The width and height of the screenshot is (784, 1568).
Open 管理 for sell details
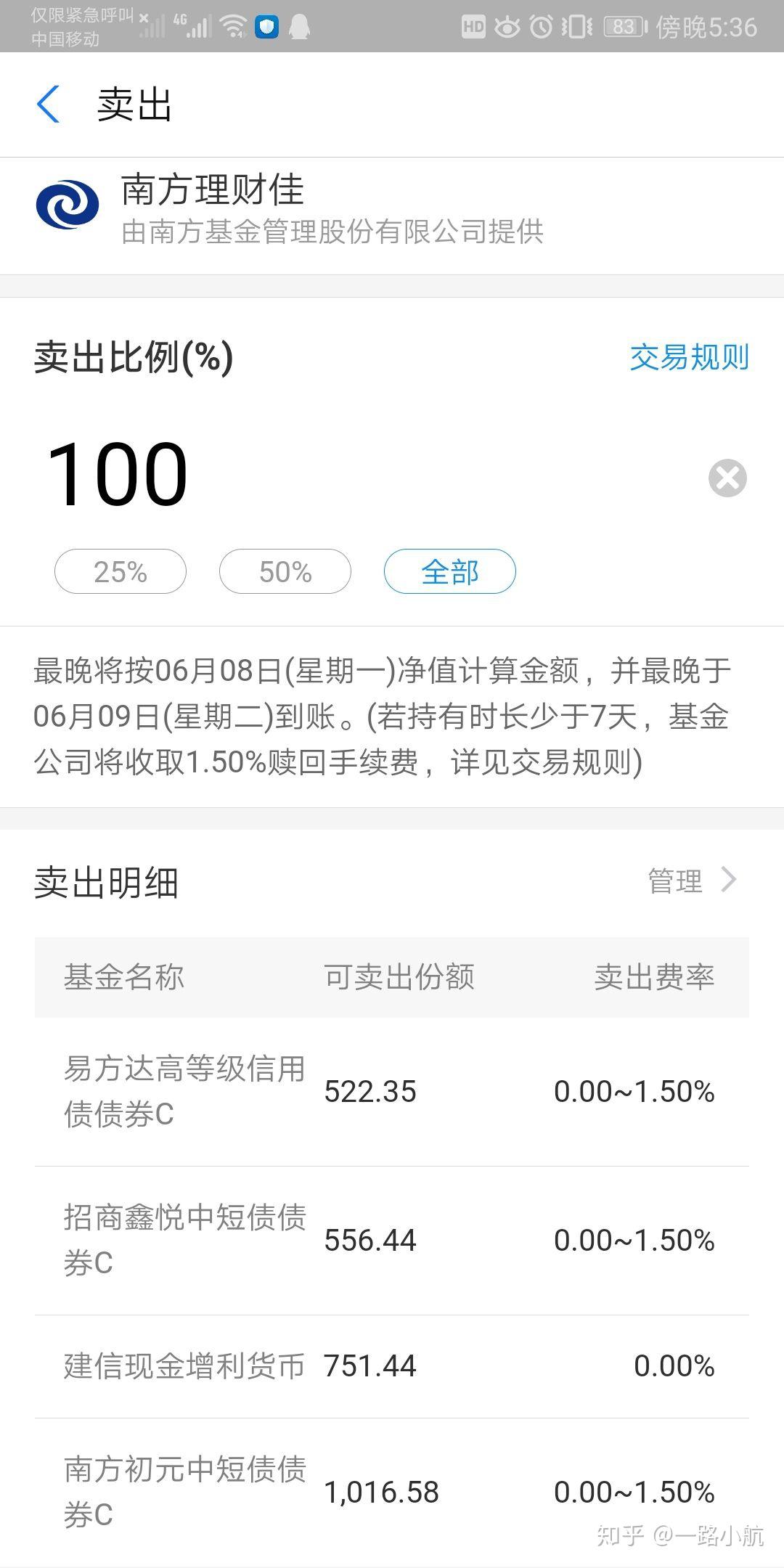click(x=692, y=881)
